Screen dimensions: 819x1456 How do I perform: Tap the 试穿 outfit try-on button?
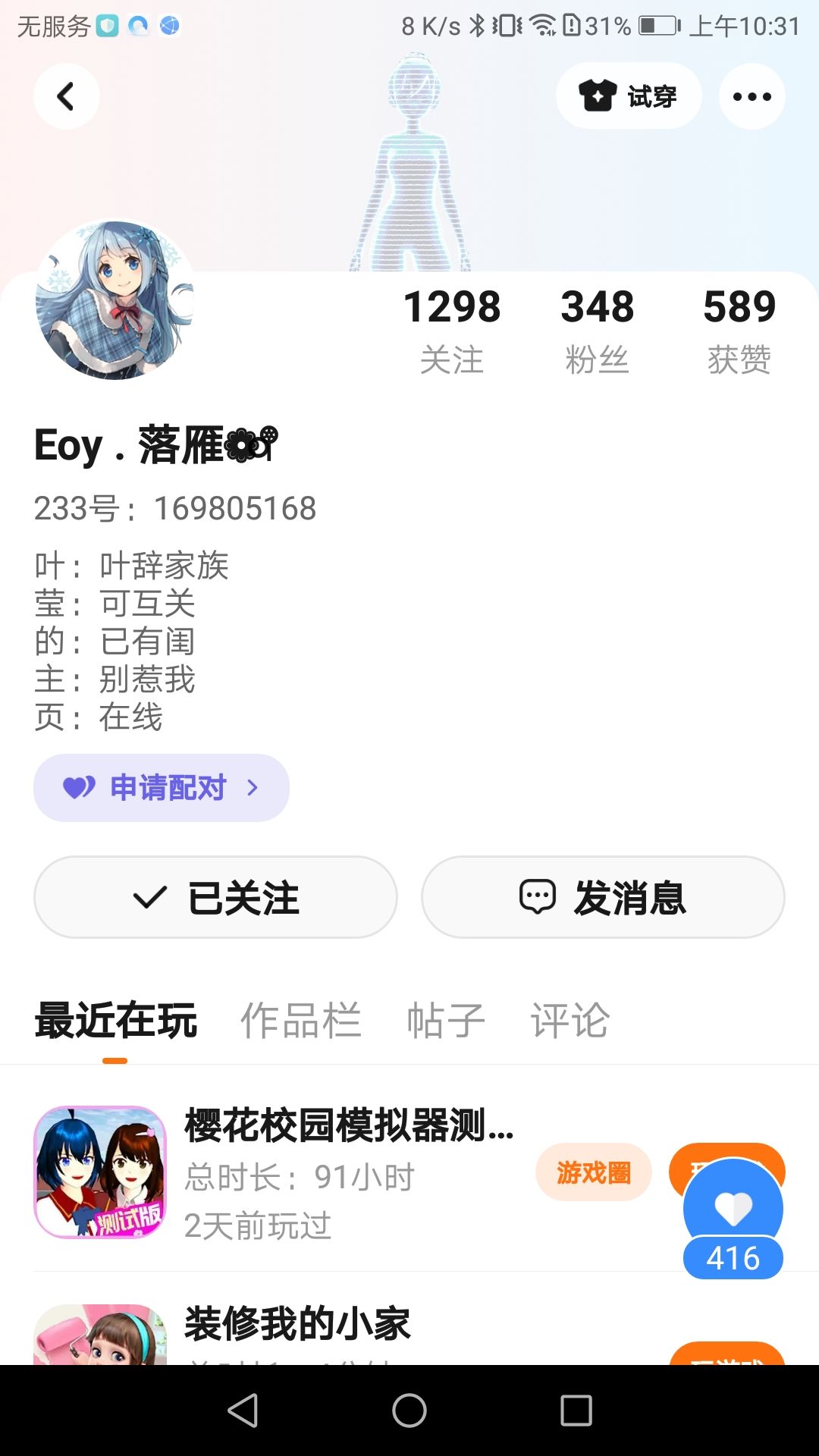(x=629, y=96)
